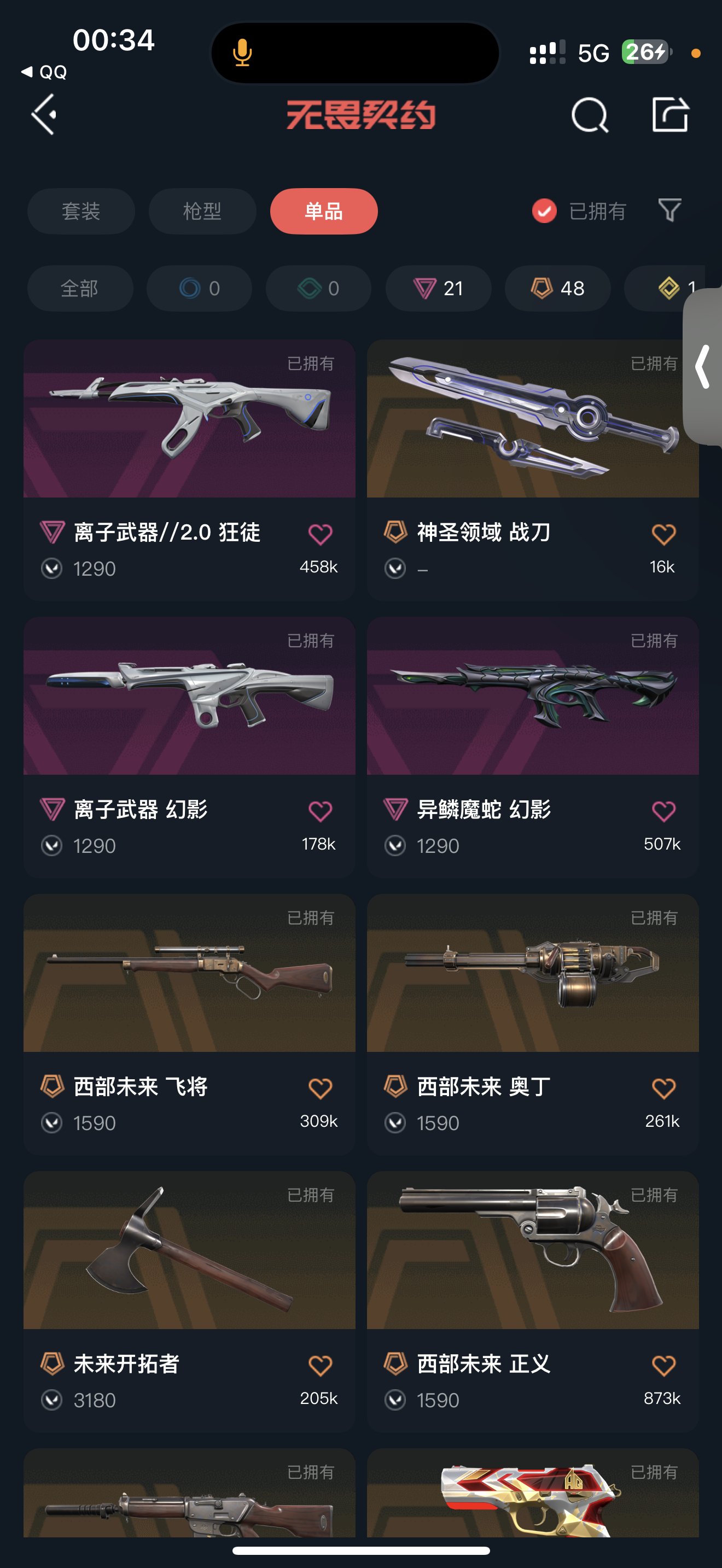This screenshot has height=1568, width=722.
Task: Open the 西部未来 正义 card
Action: (x=533, y=1301)
